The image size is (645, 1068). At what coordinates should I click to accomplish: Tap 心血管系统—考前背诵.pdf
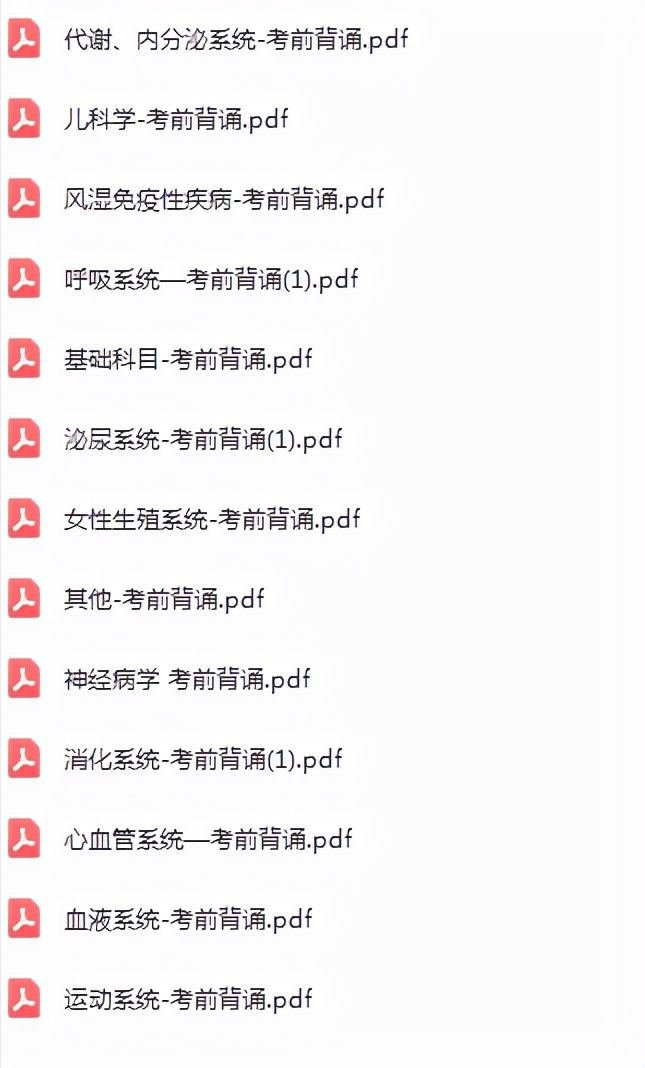click(x=207, y=839)
